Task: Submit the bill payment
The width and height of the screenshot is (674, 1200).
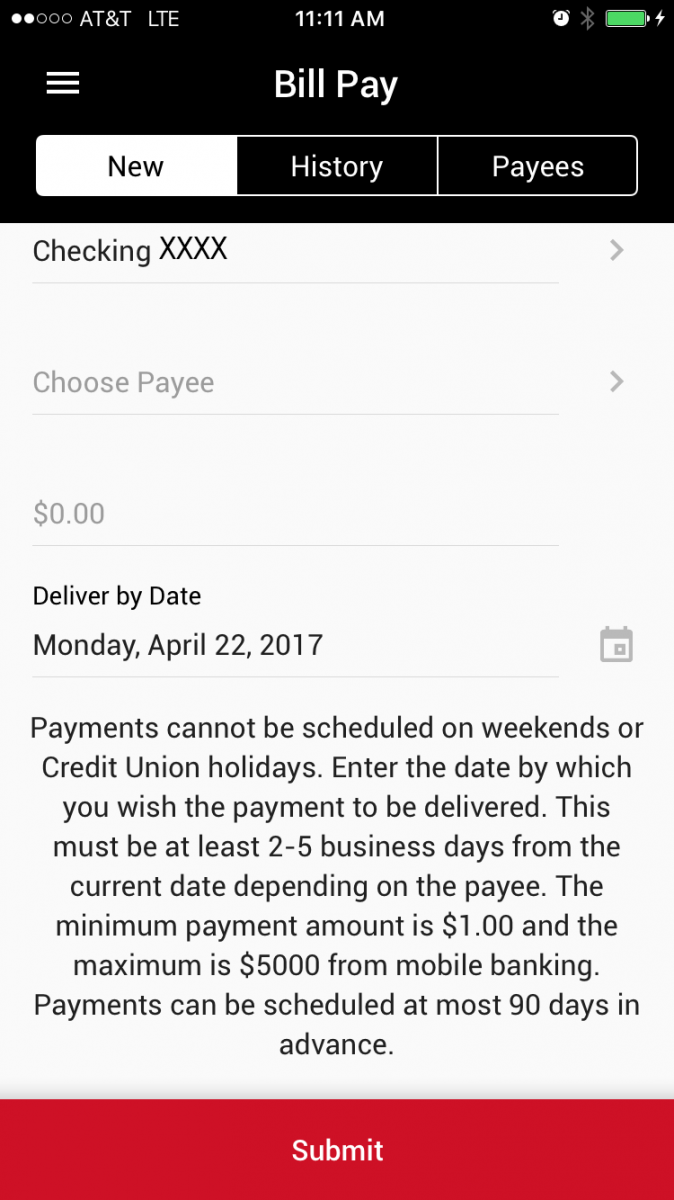Action: [337, 1150]
